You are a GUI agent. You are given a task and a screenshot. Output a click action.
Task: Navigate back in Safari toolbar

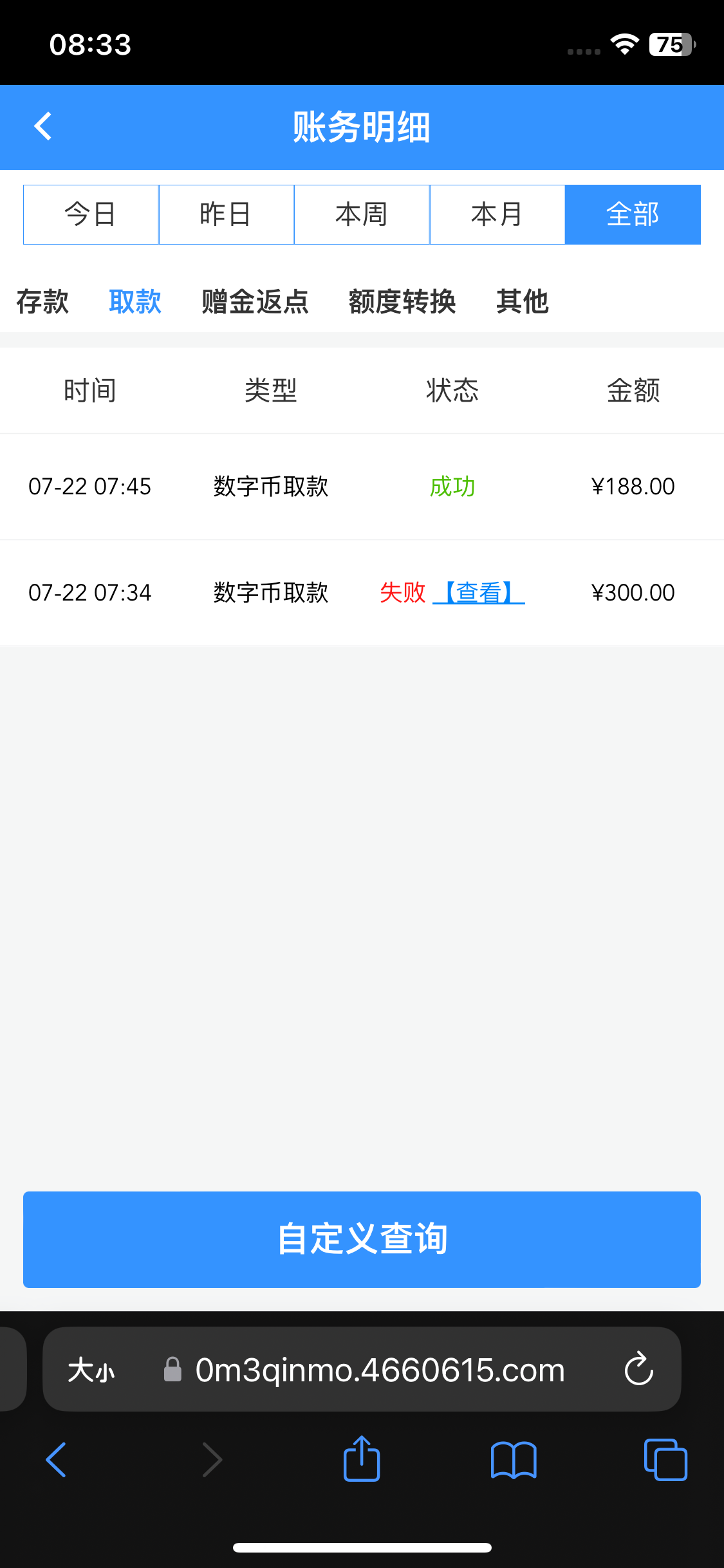point(57,1459)
